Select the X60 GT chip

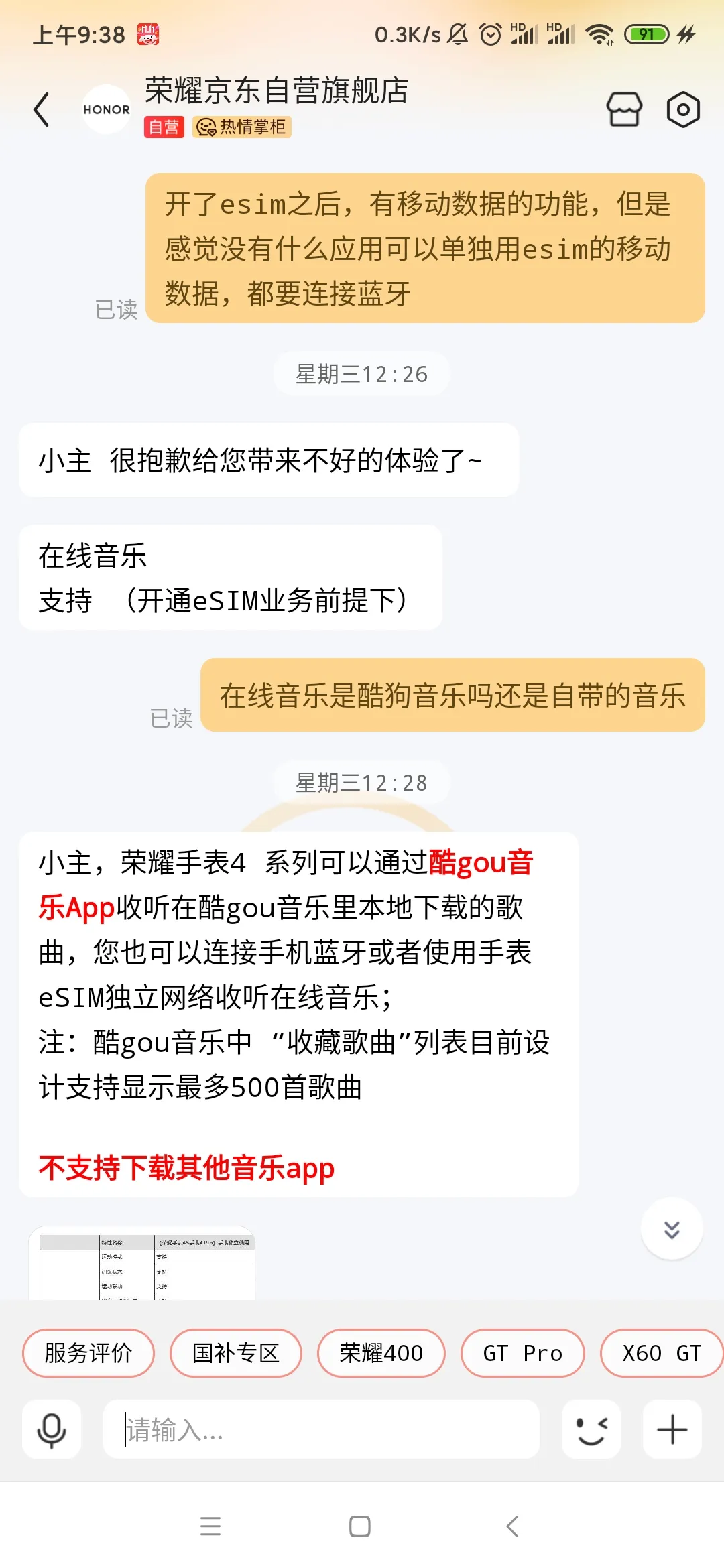point(660,1353)
